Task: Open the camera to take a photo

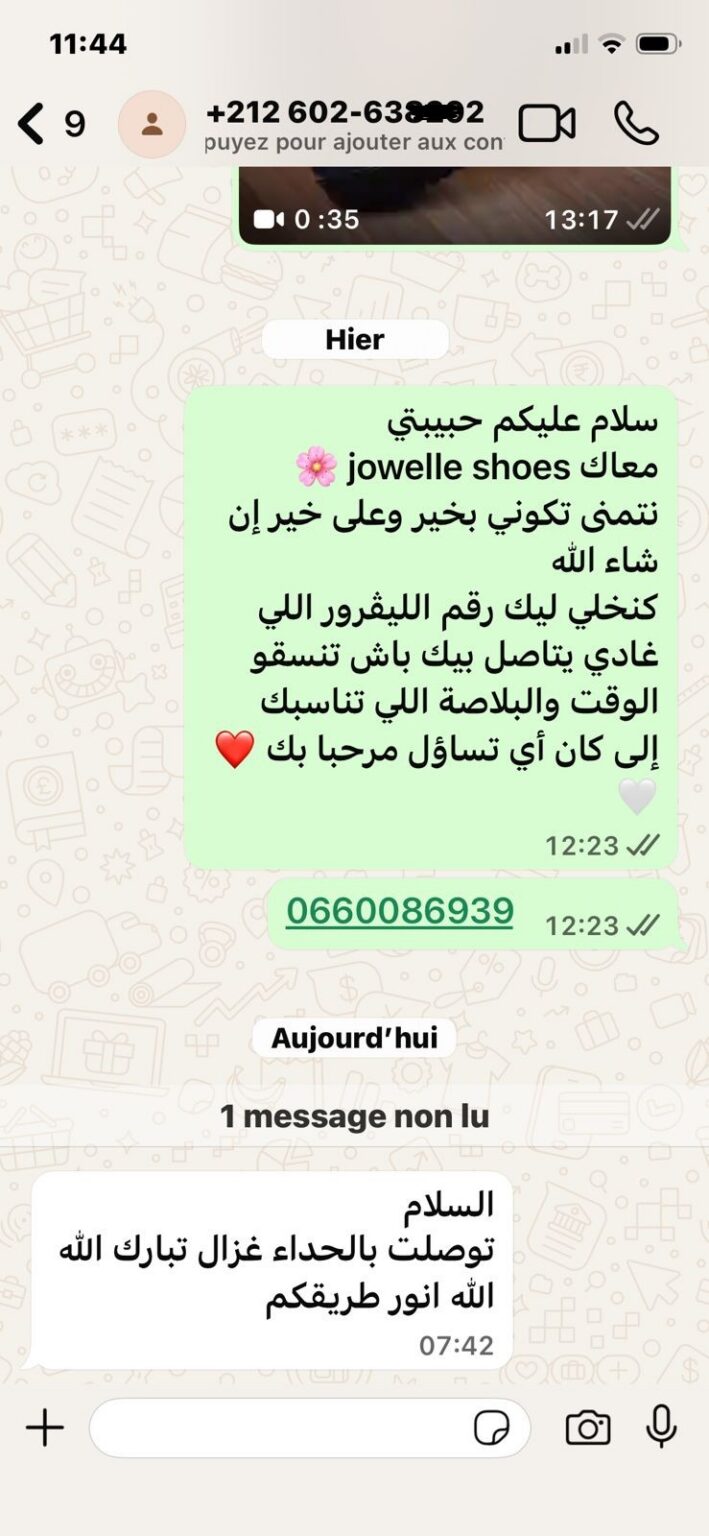Action: click(x=588, y=1428)
